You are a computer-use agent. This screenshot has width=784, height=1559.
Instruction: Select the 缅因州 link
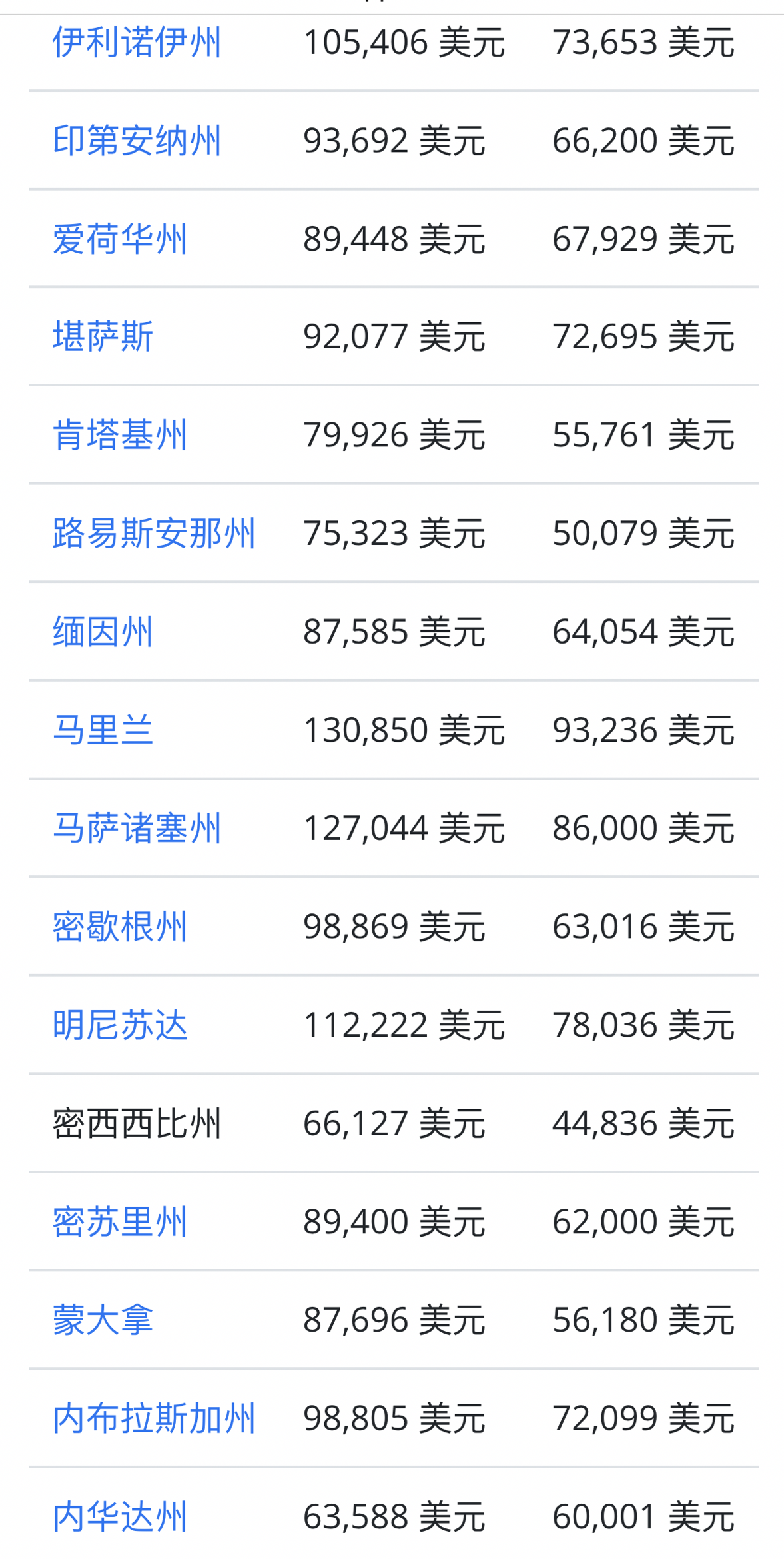pyautogui.click(x=103, y=632)
